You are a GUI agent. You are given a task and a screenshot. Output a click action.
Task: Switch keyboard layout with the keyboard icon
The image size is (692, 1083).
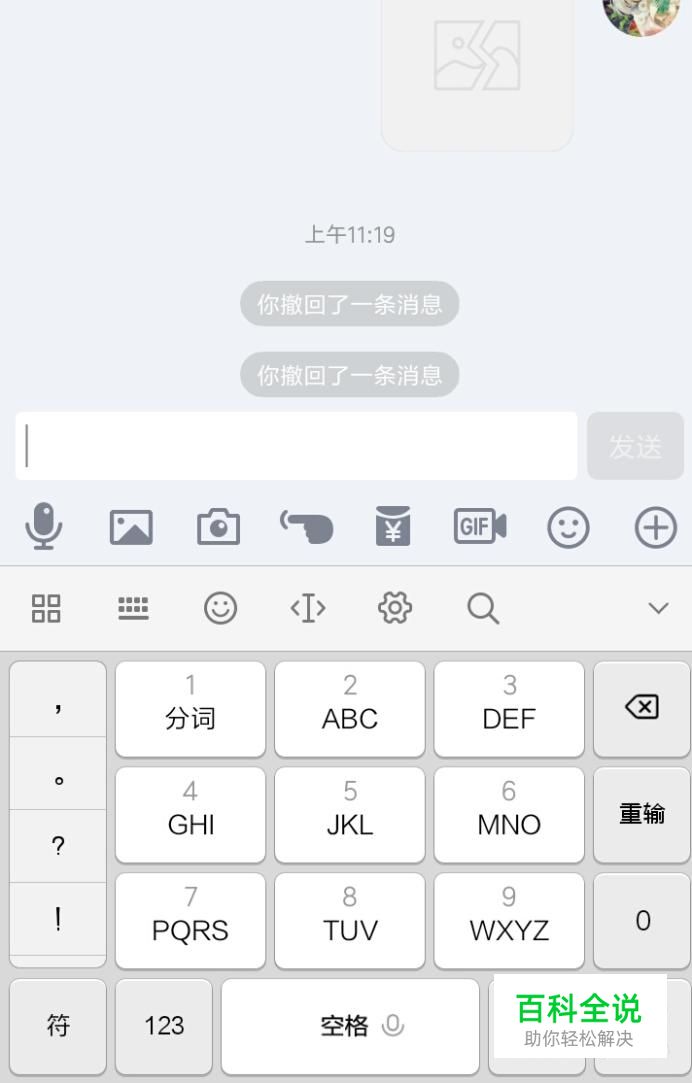click(133, 608)
